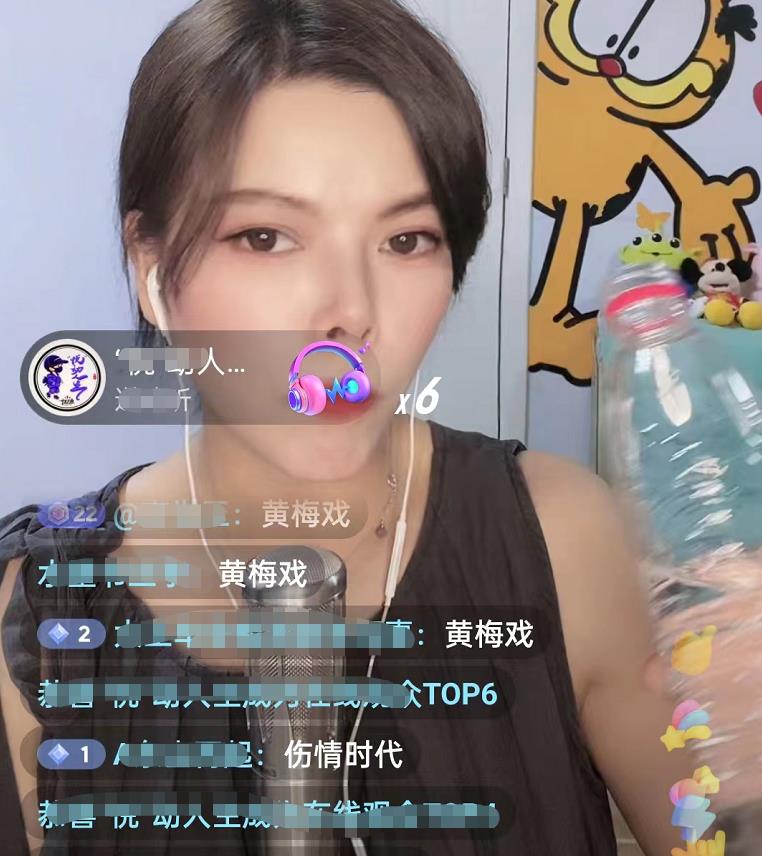This screenshot has height=856, width=762.
Task: Open the level 2 user's 黄梅戏 comment
Action: (x=488, y=634)
